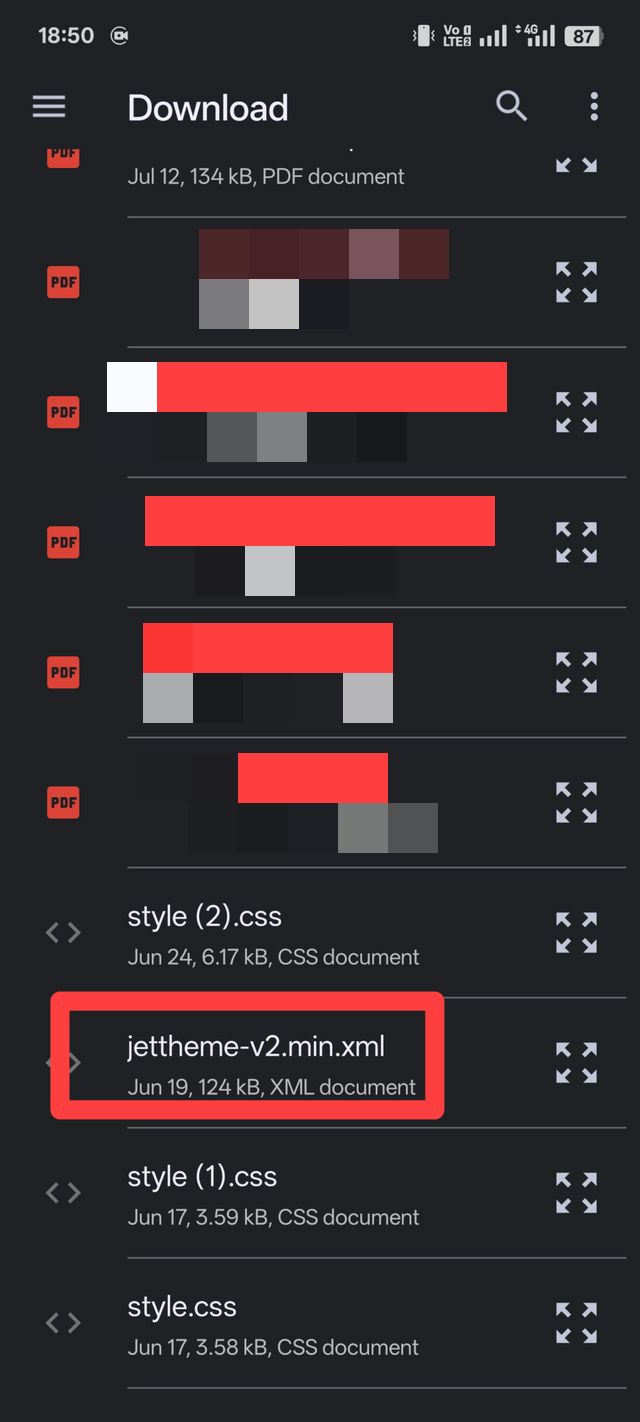The height and width of the screenshot is (1422, 640).
Task: Expand preview for style.css
Action: [x=576, y=1323]
